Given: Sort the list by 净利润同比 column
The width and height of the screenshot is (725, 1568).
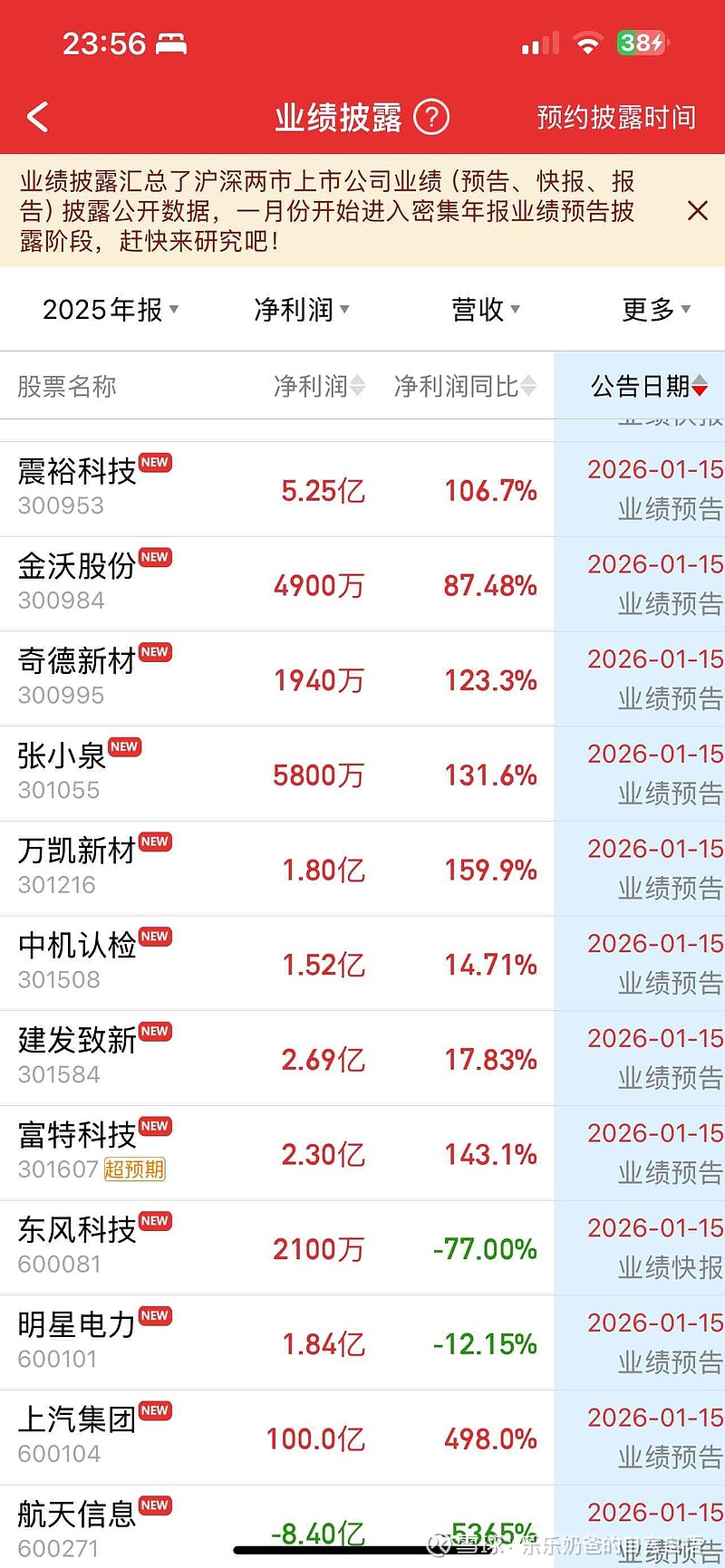Looking at the screenshot, I should point(465,387).
